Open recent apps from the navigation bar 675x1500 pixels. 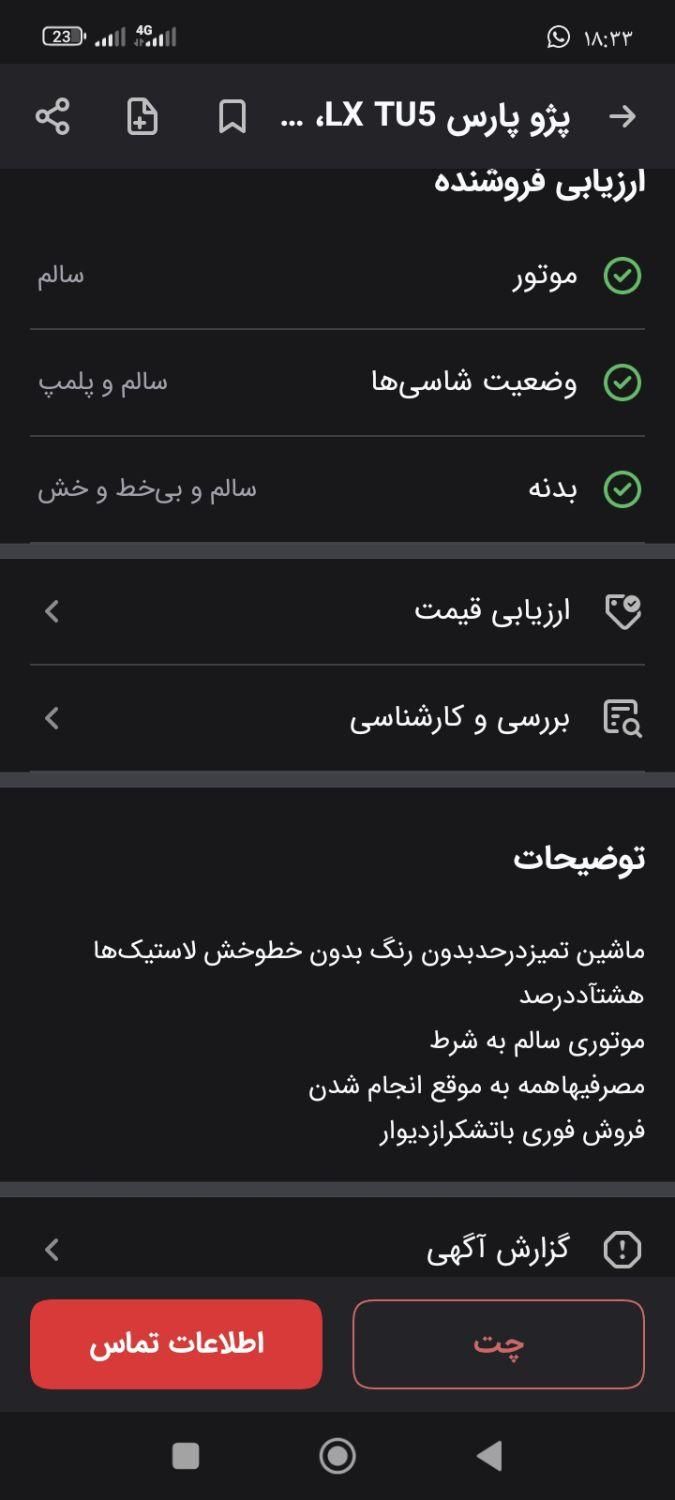tap(186, 1456)
